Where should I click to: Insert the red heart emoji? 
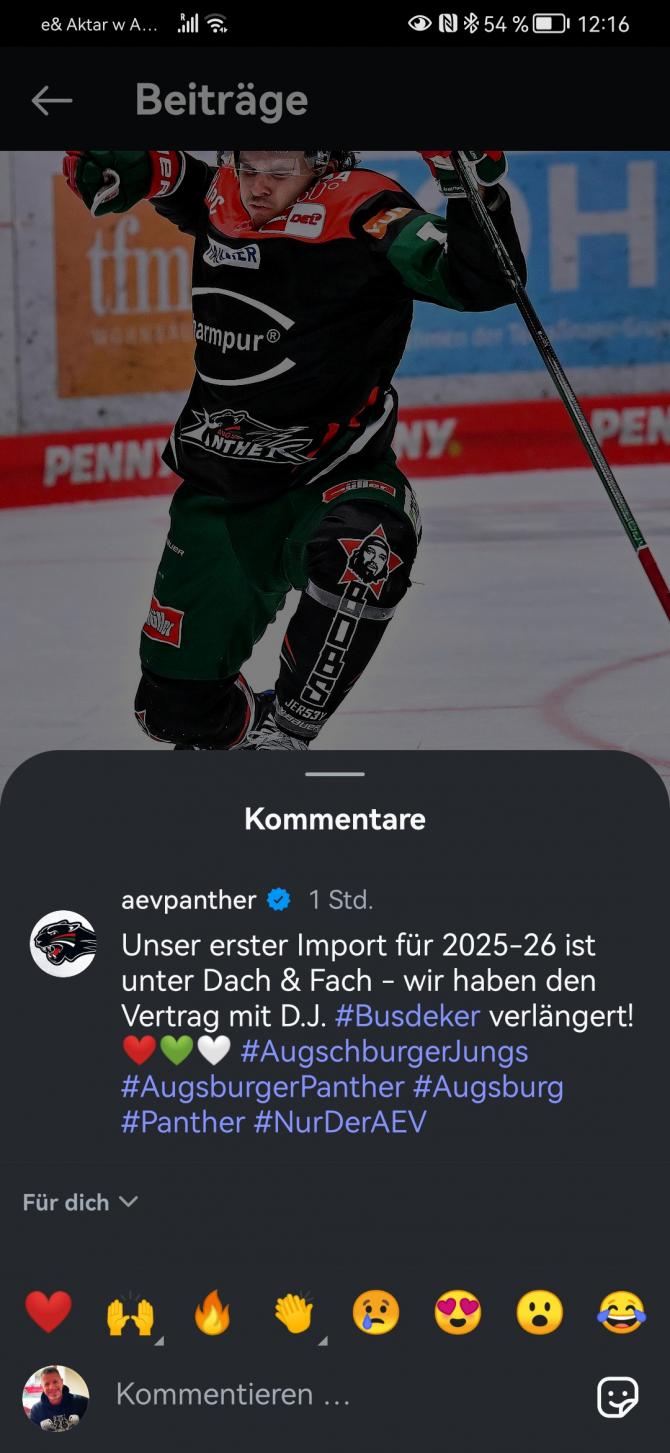[x=48, y=1312]
